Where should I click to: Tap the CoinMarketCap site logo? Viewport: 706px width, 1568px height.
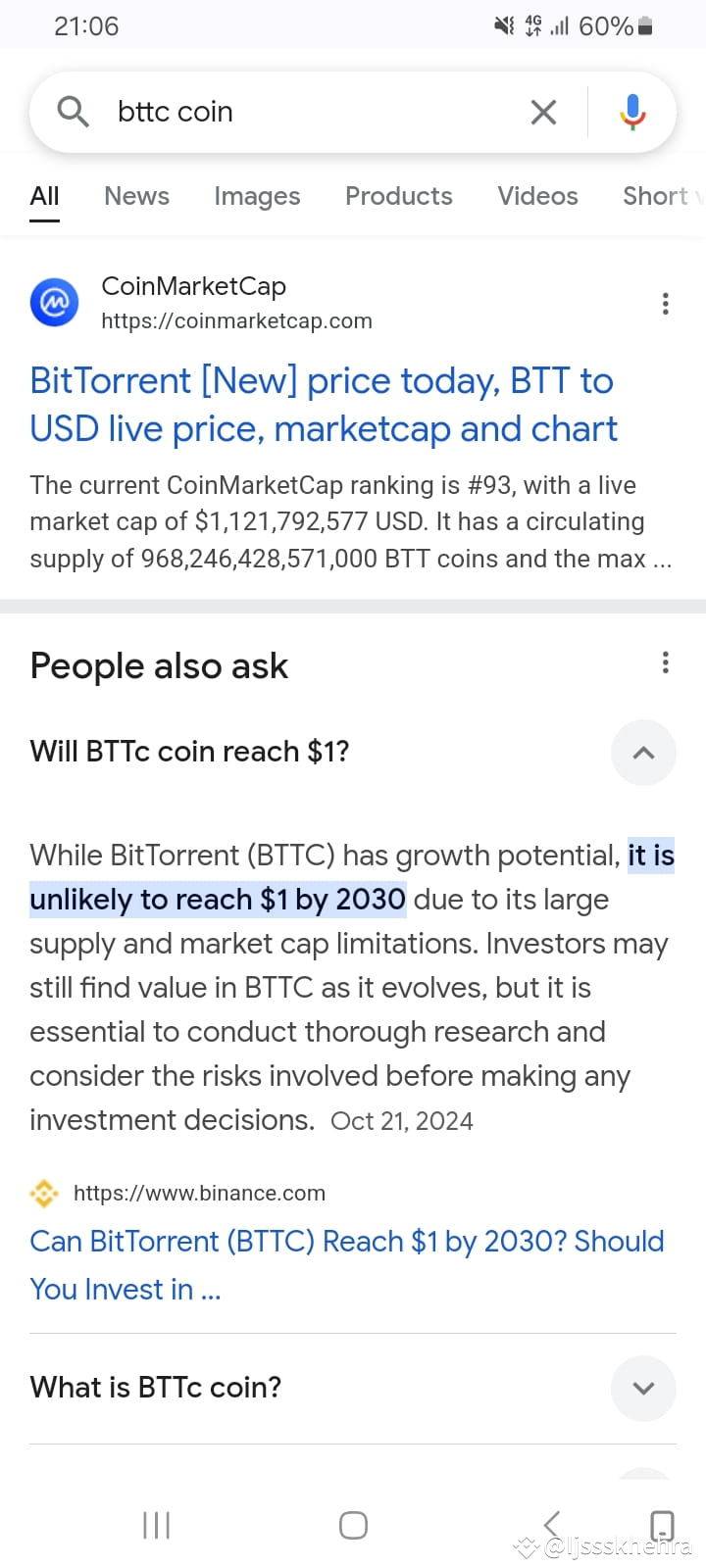coord(54,303)
